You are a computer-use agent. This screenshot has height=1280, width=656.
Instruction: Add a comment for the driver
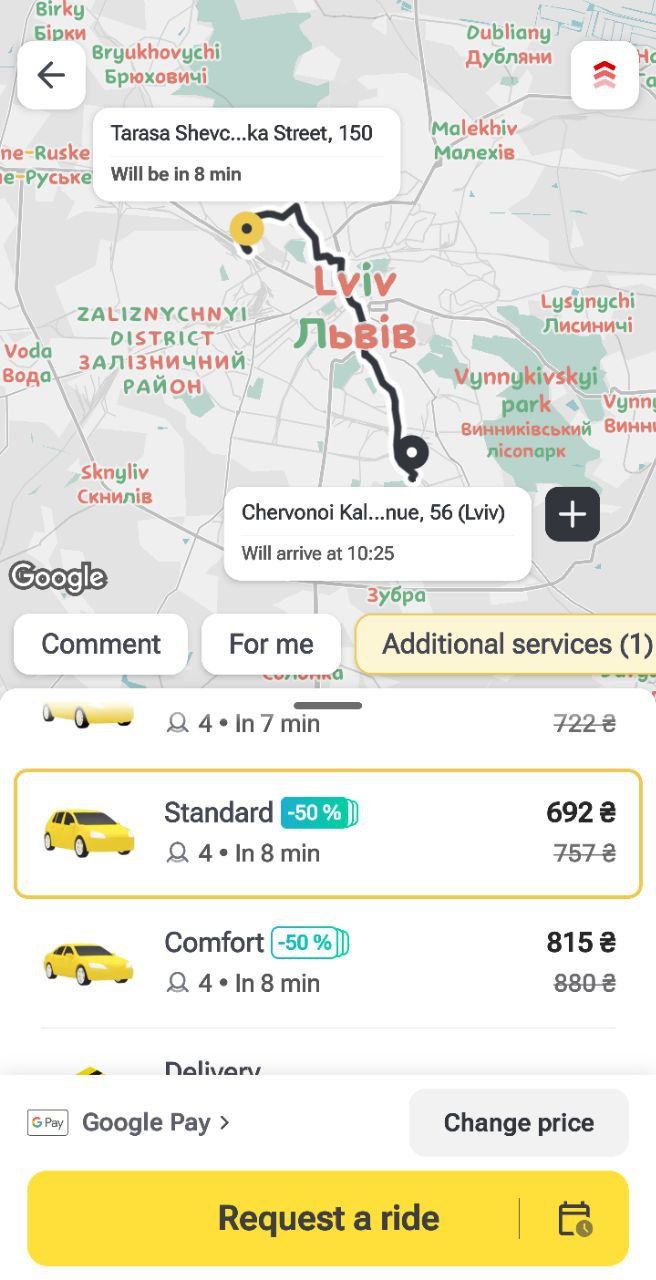101,644
